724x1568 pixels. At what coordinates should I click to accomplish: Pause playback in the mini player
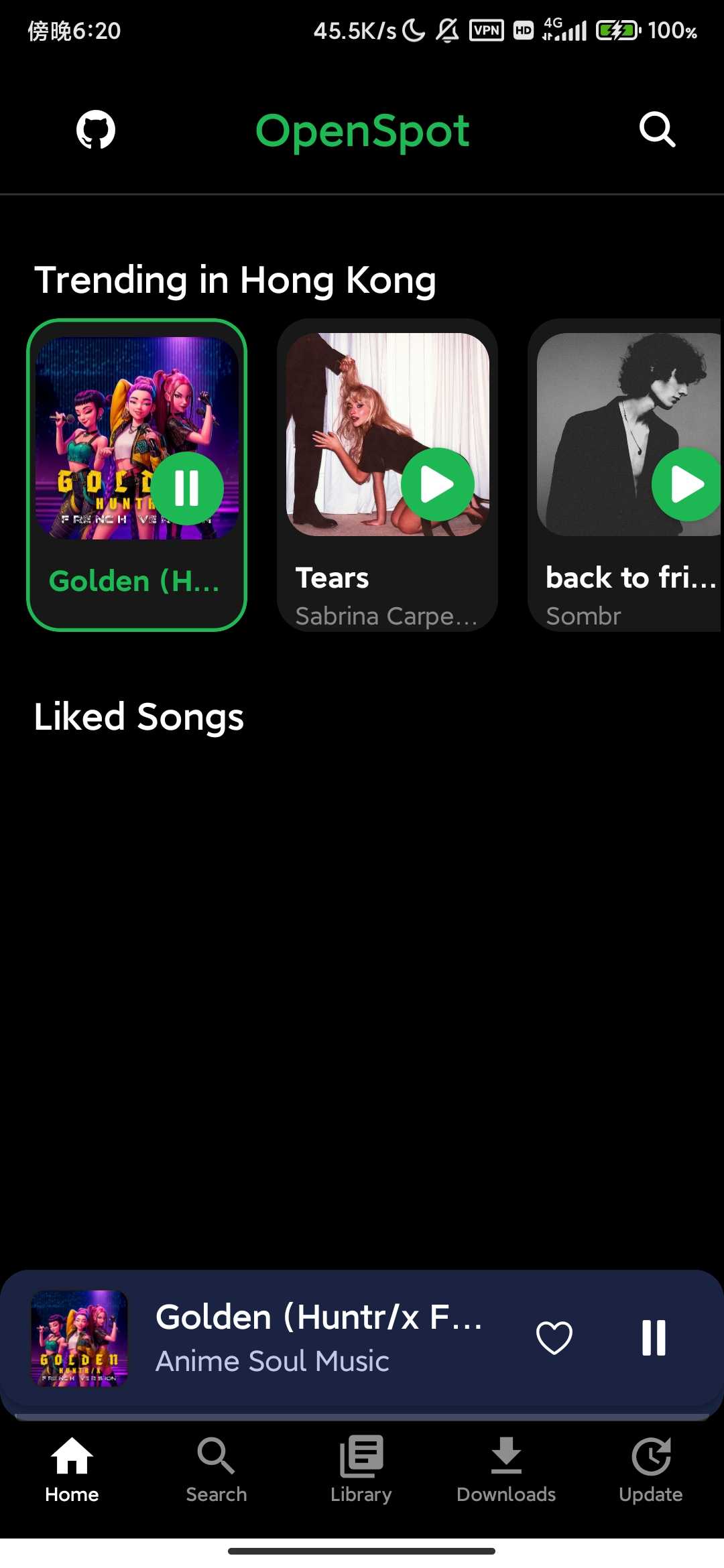[x=654, y=1338]
